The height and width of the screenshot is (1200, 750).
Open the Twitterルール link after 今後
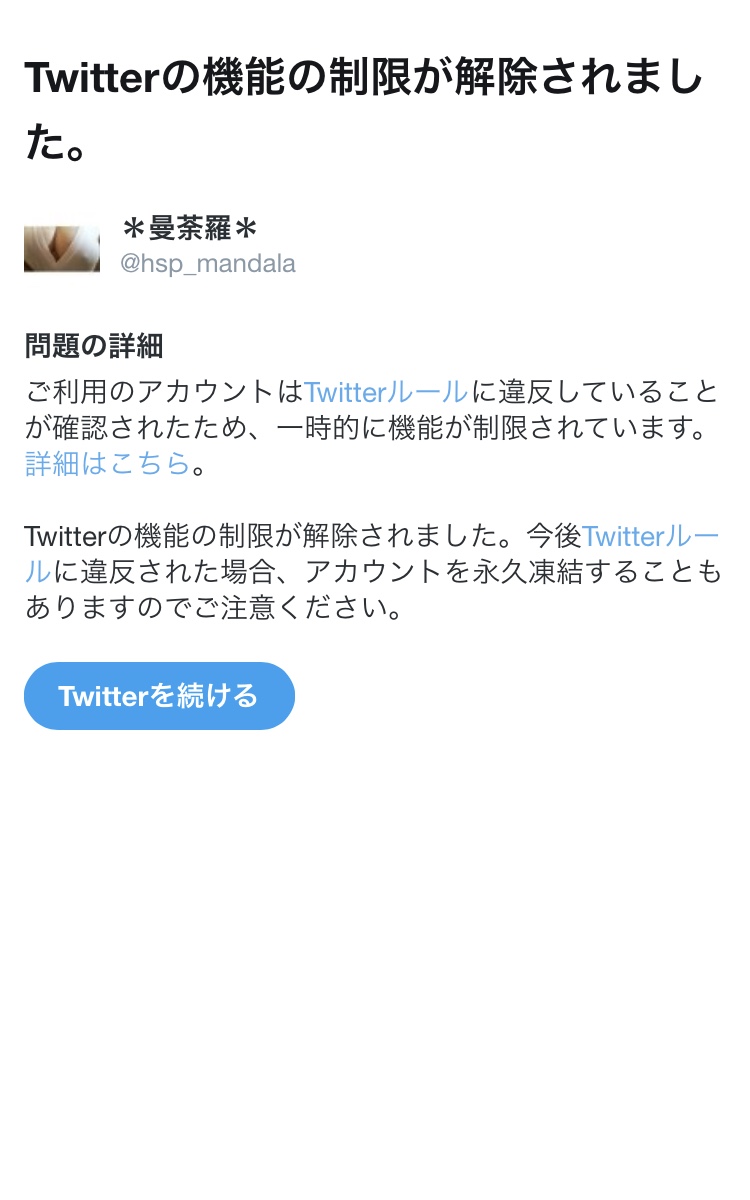click(x=651, y=537)
